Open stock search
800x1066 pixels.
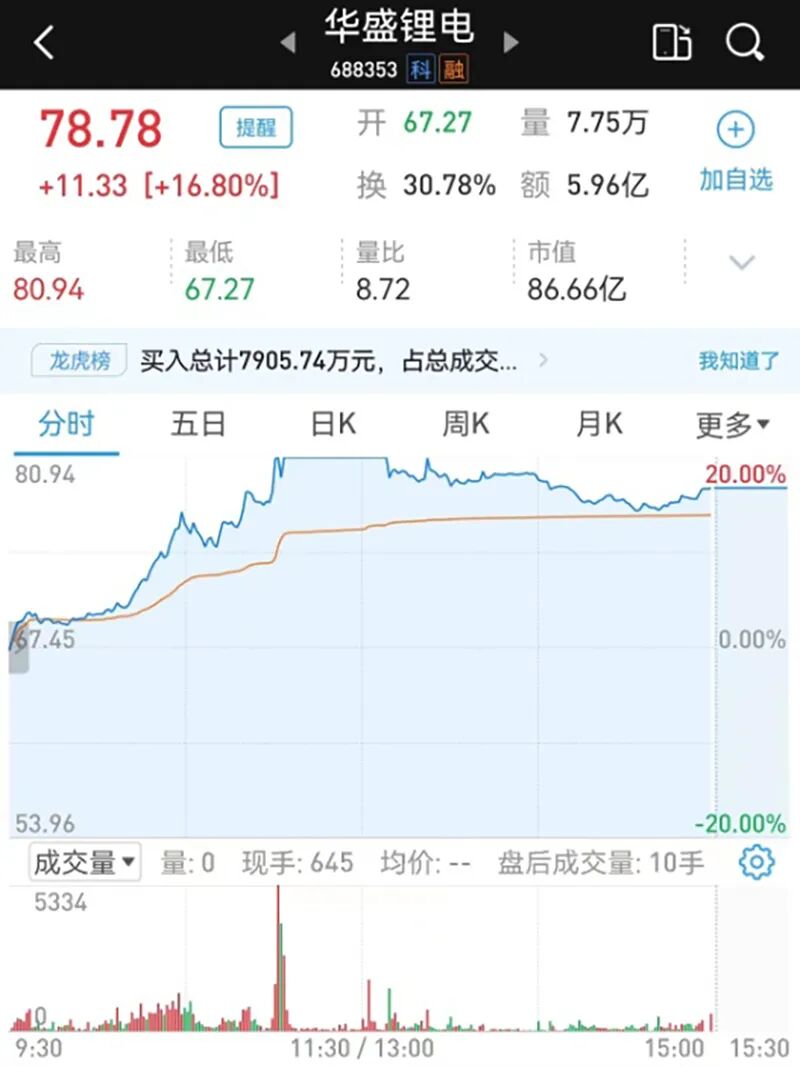pos(744,42)
